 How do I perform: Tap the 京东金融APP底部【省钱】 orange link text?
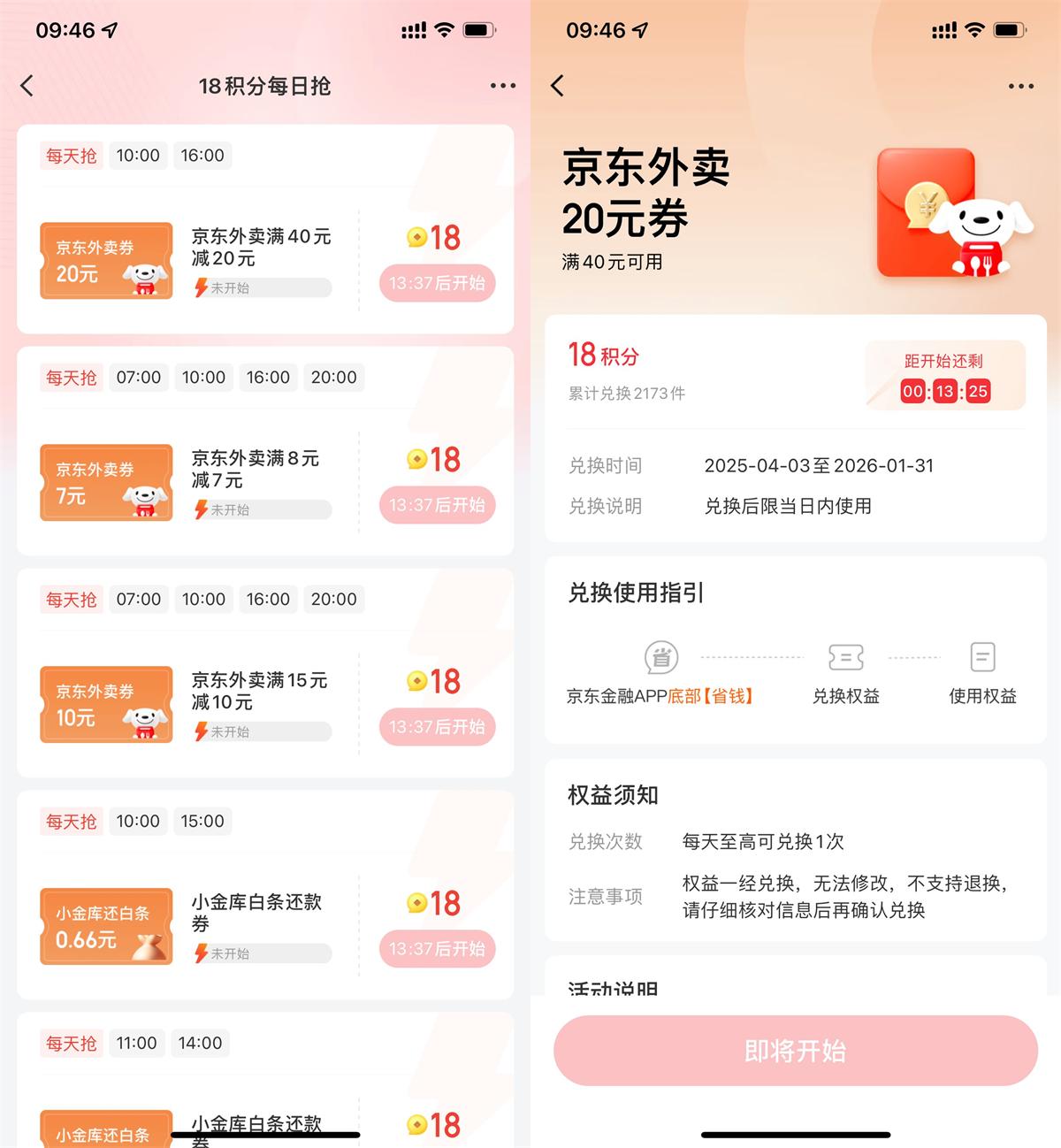[x=661, y=697]
